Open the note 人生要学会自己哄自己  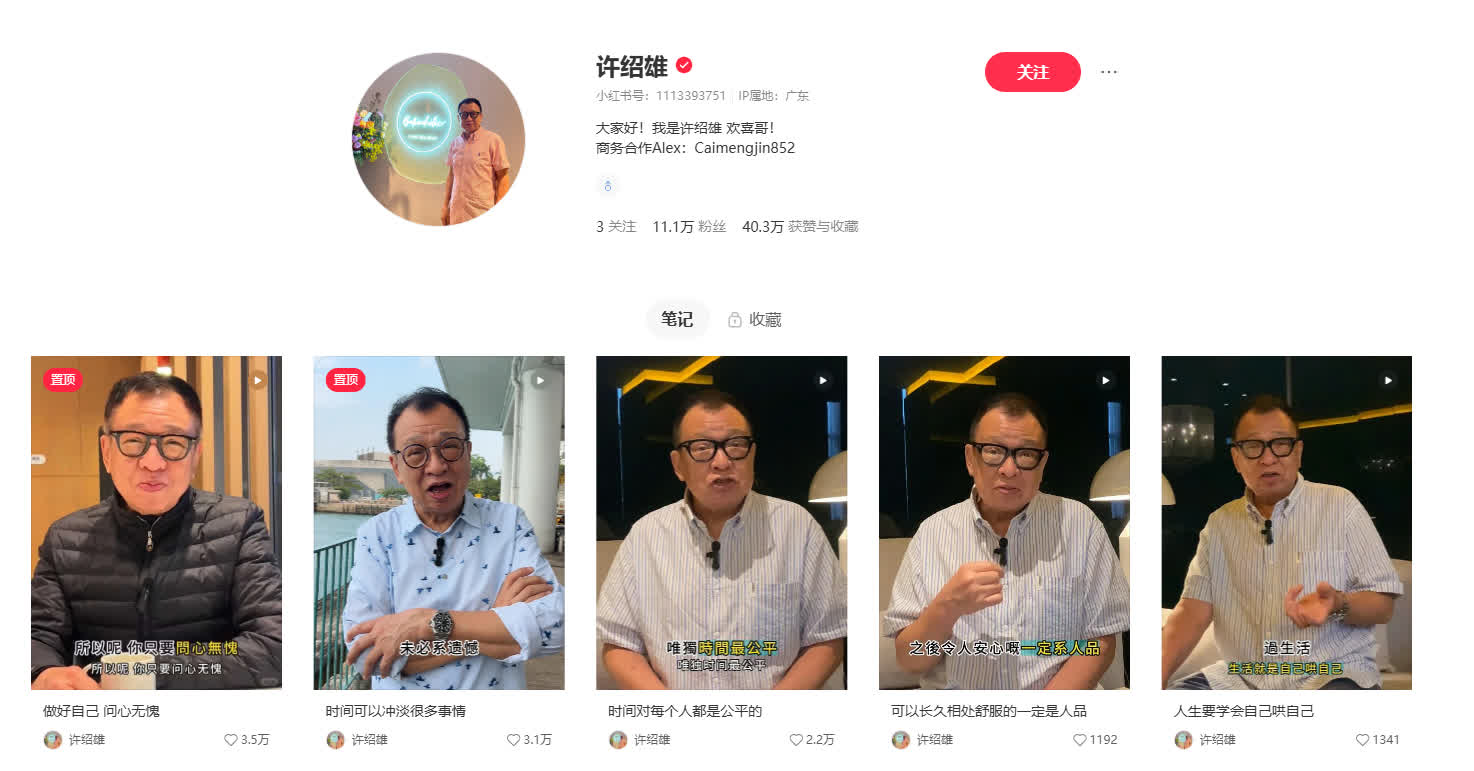coord(1286,522)
